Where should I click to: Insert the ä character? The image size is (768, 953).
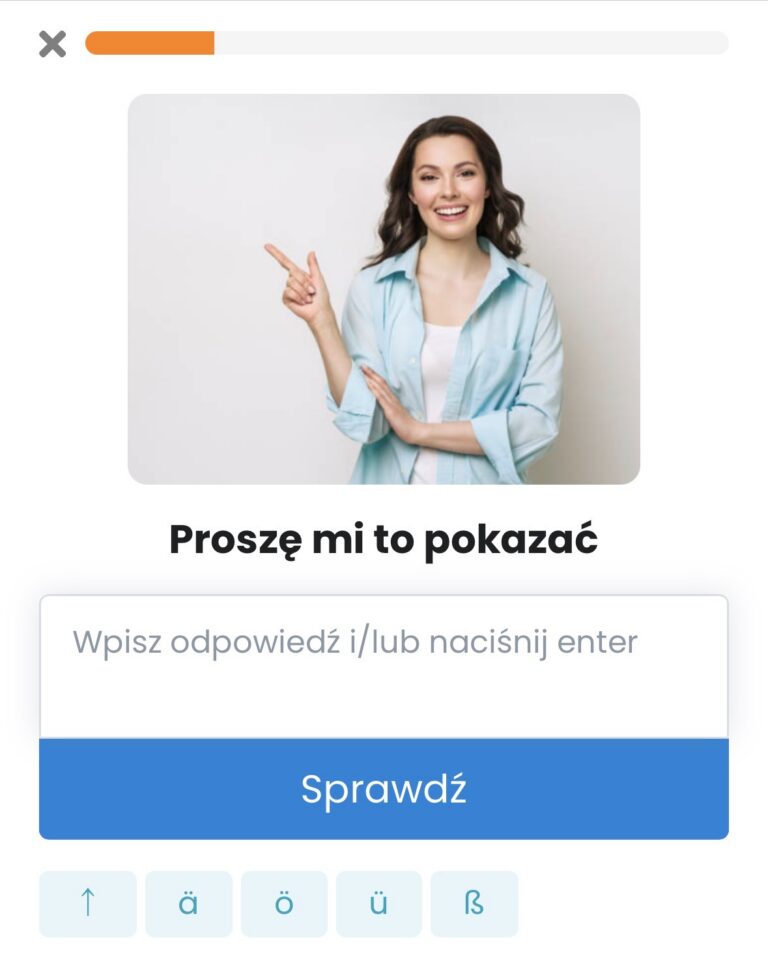(188, 903)
